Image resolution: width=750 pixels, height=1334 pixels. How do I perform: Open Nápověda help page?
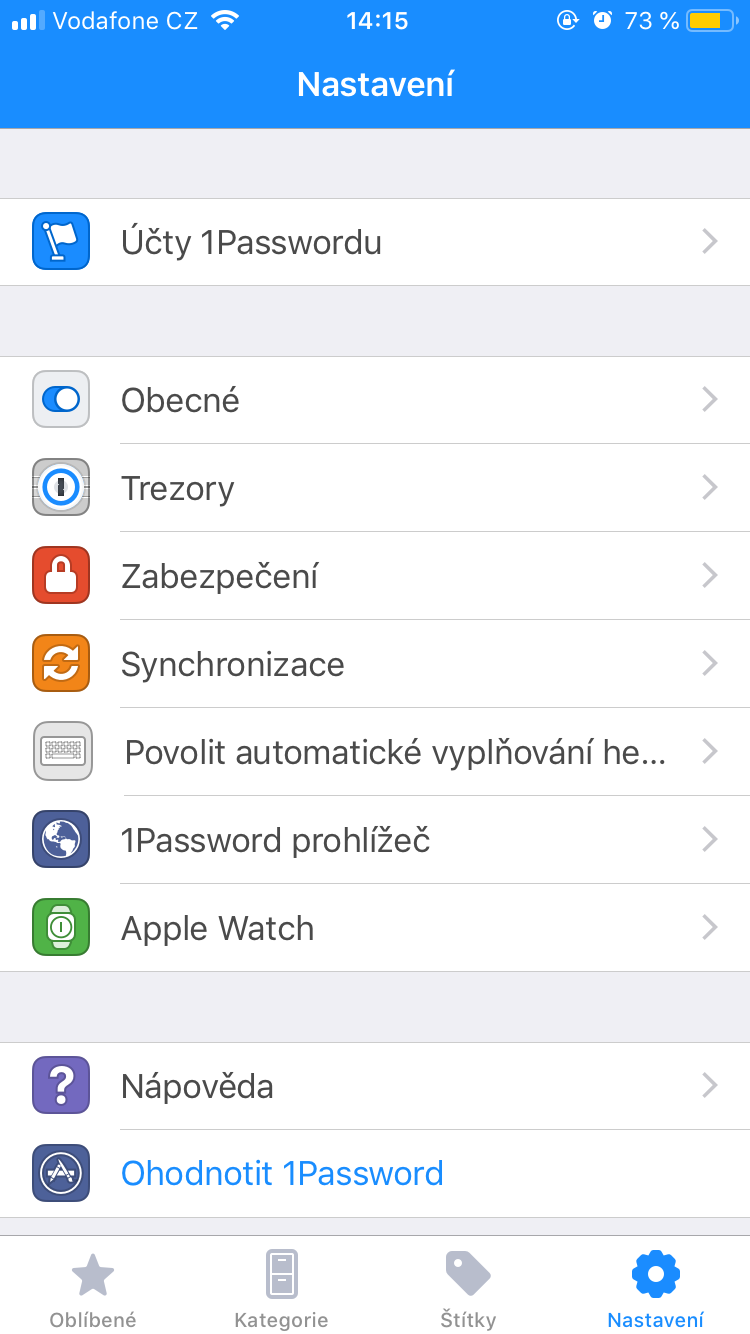375,1086
